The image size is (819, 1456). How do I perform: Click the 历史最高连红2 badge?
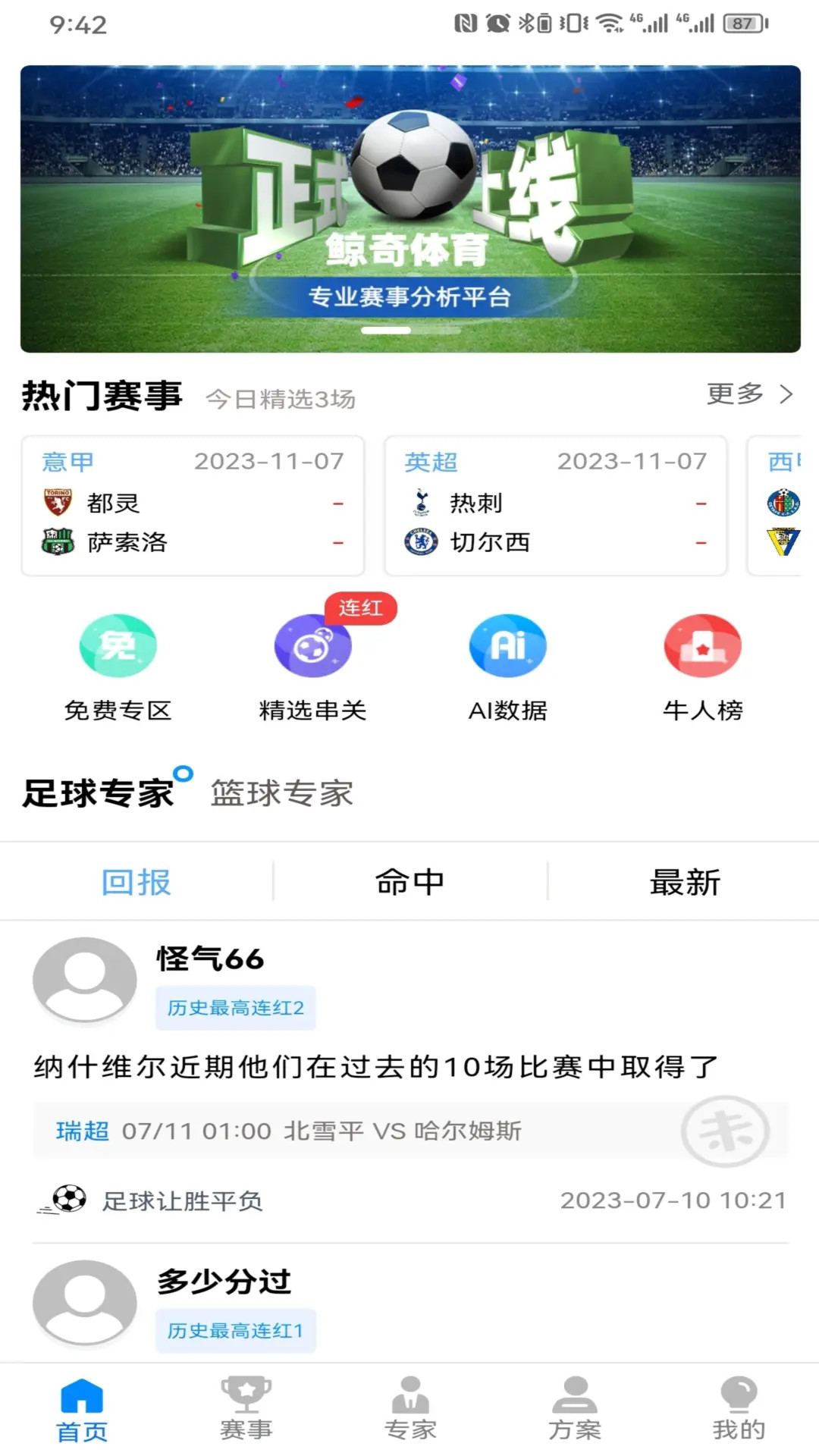click(235, 1009)
